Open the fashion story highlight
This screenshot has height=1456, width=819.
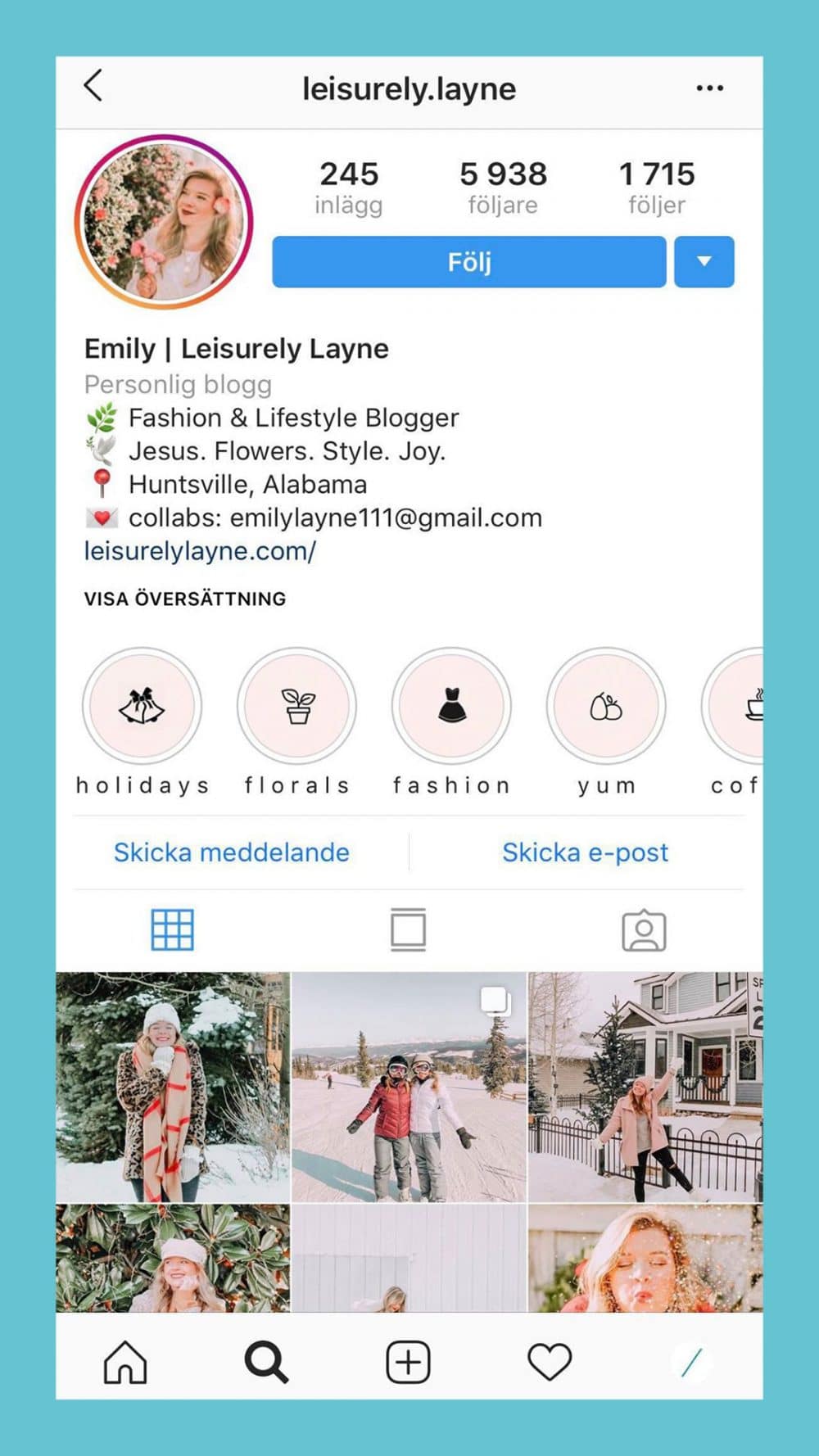(x=451, y=707)
